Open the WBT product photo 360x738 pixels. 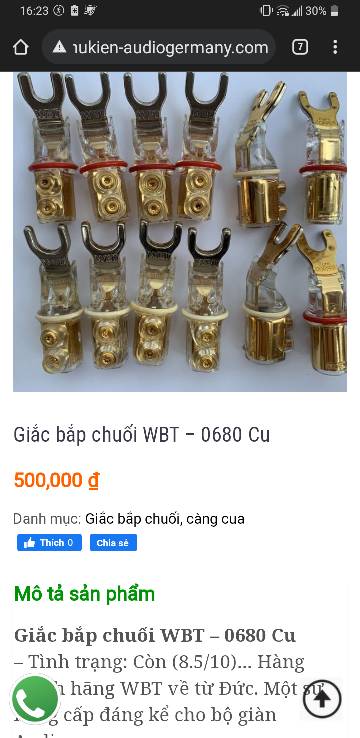180,232
